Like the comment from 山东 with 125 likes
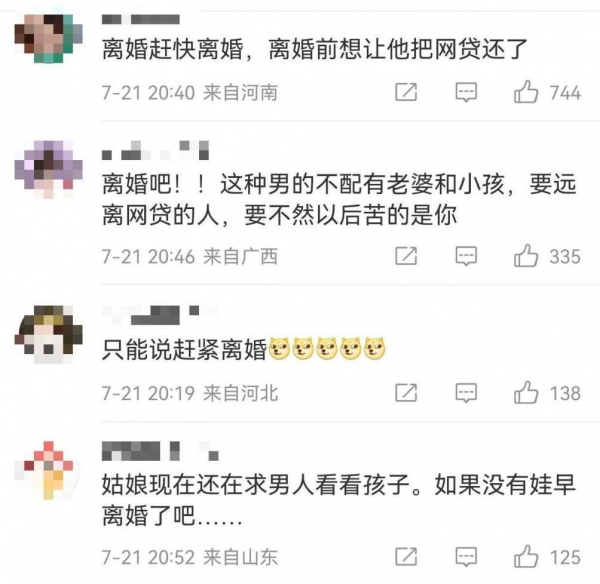This screenshot has width=600, height=584. (x=527, y=557)
